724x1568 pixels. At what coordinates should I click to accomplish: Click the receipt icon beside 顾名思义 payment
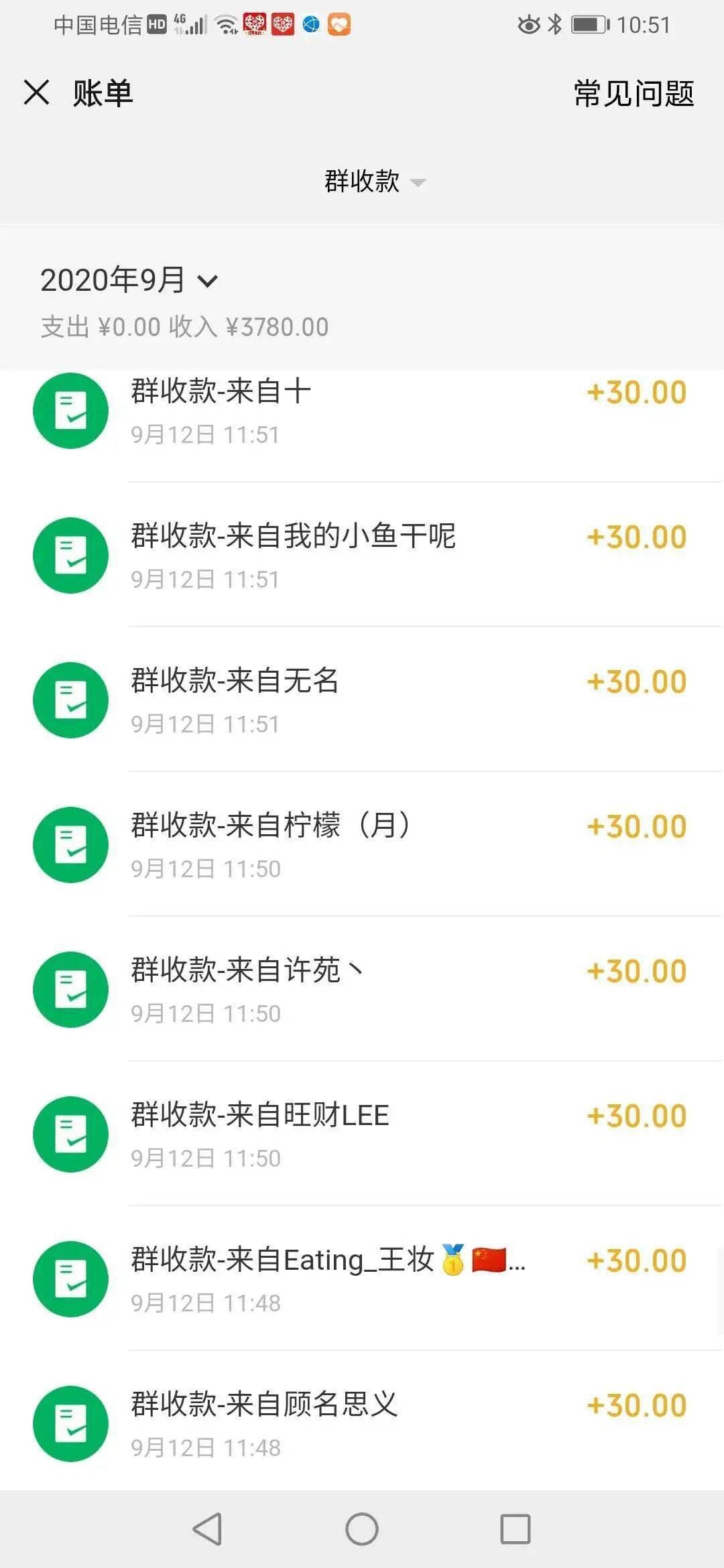(x=70, y=1424)
